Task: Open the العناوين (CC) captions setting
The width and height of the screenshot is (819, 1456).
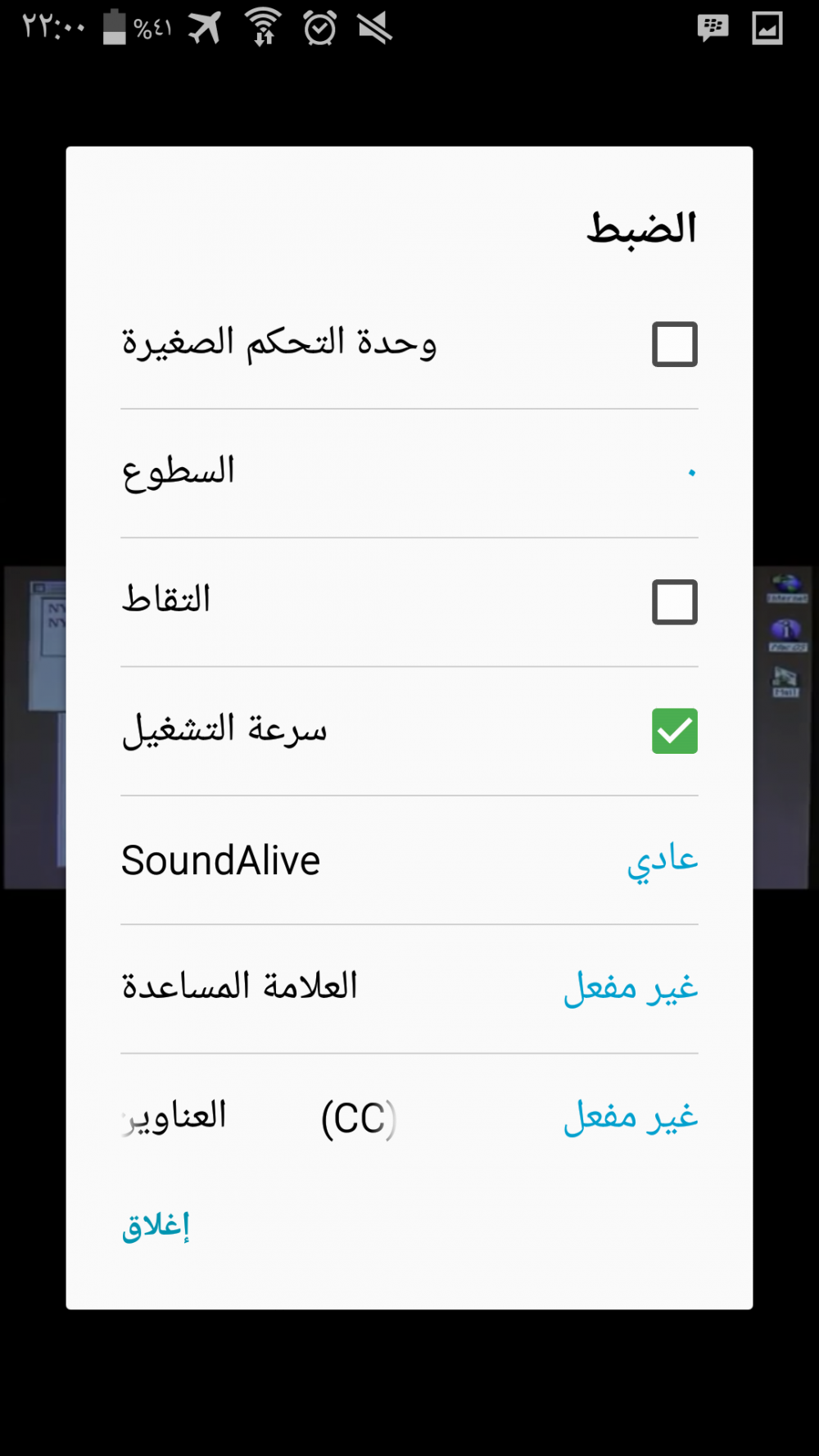Action: point(409,1118)
